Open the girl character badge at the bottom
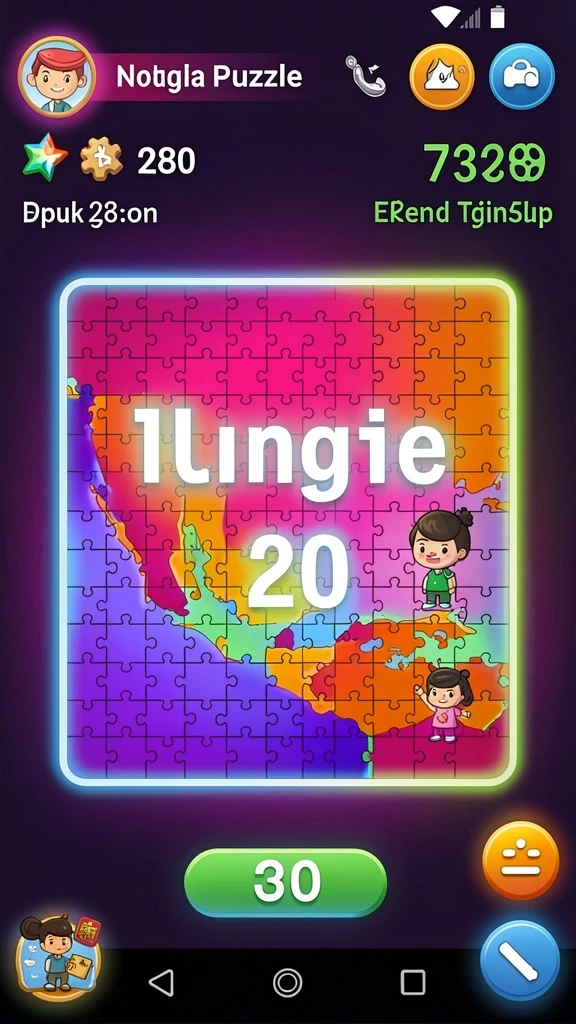 pyautogui.click(x=58, y=957)
